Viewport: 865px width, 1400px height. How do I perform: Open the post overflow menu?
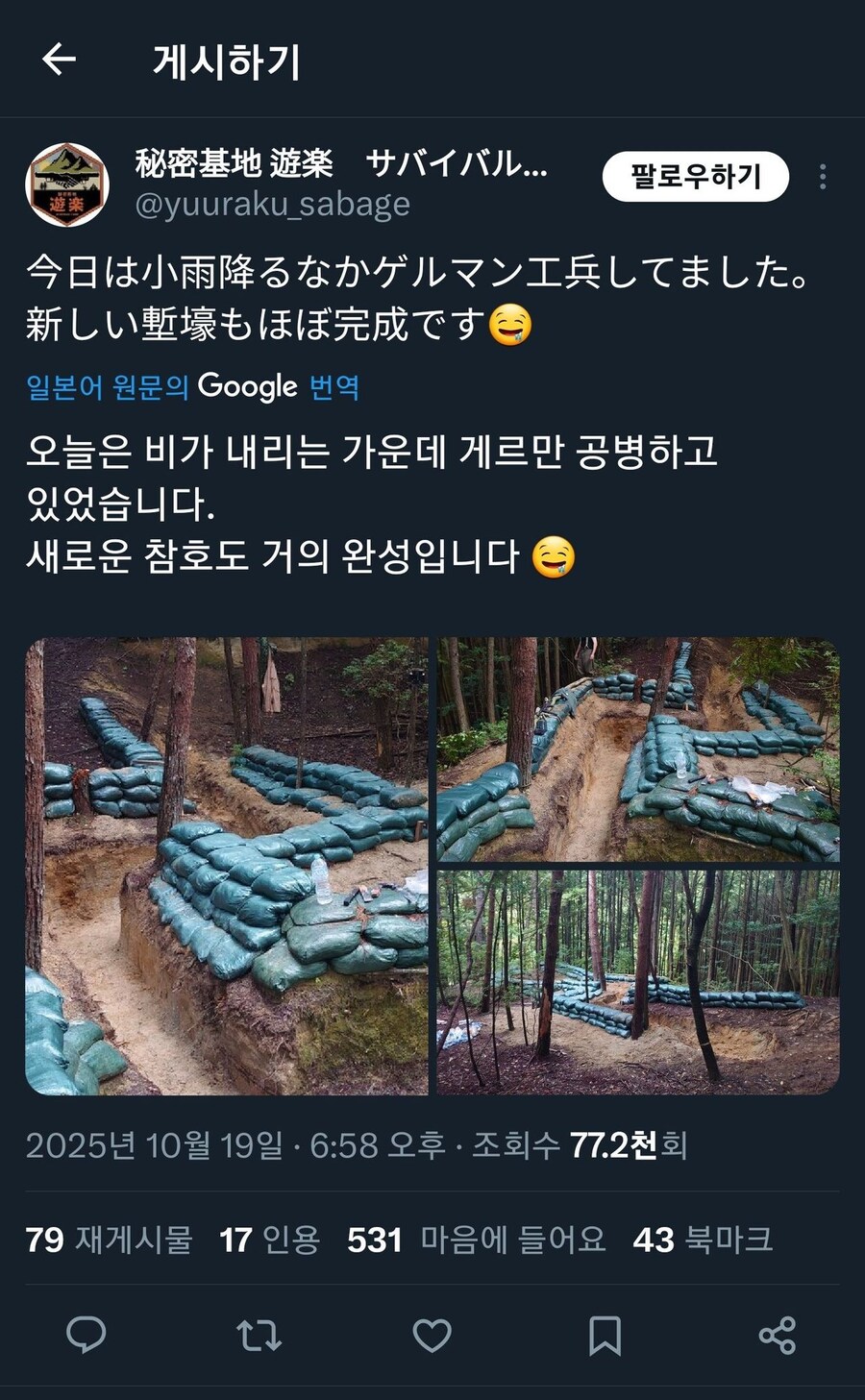(823, 177)
